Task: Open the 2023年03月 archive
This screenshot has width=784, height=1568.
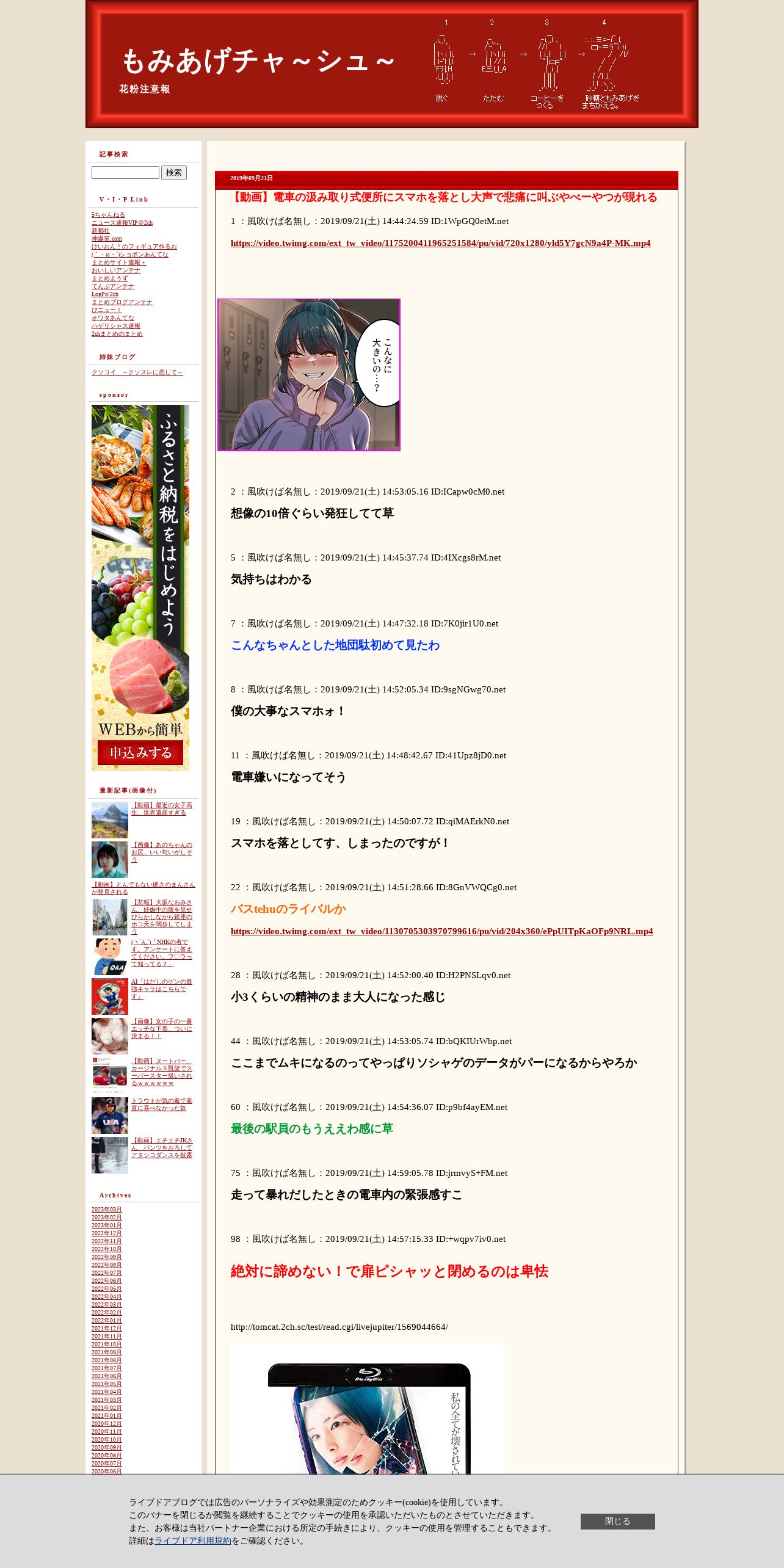Action: (107, 1210)
